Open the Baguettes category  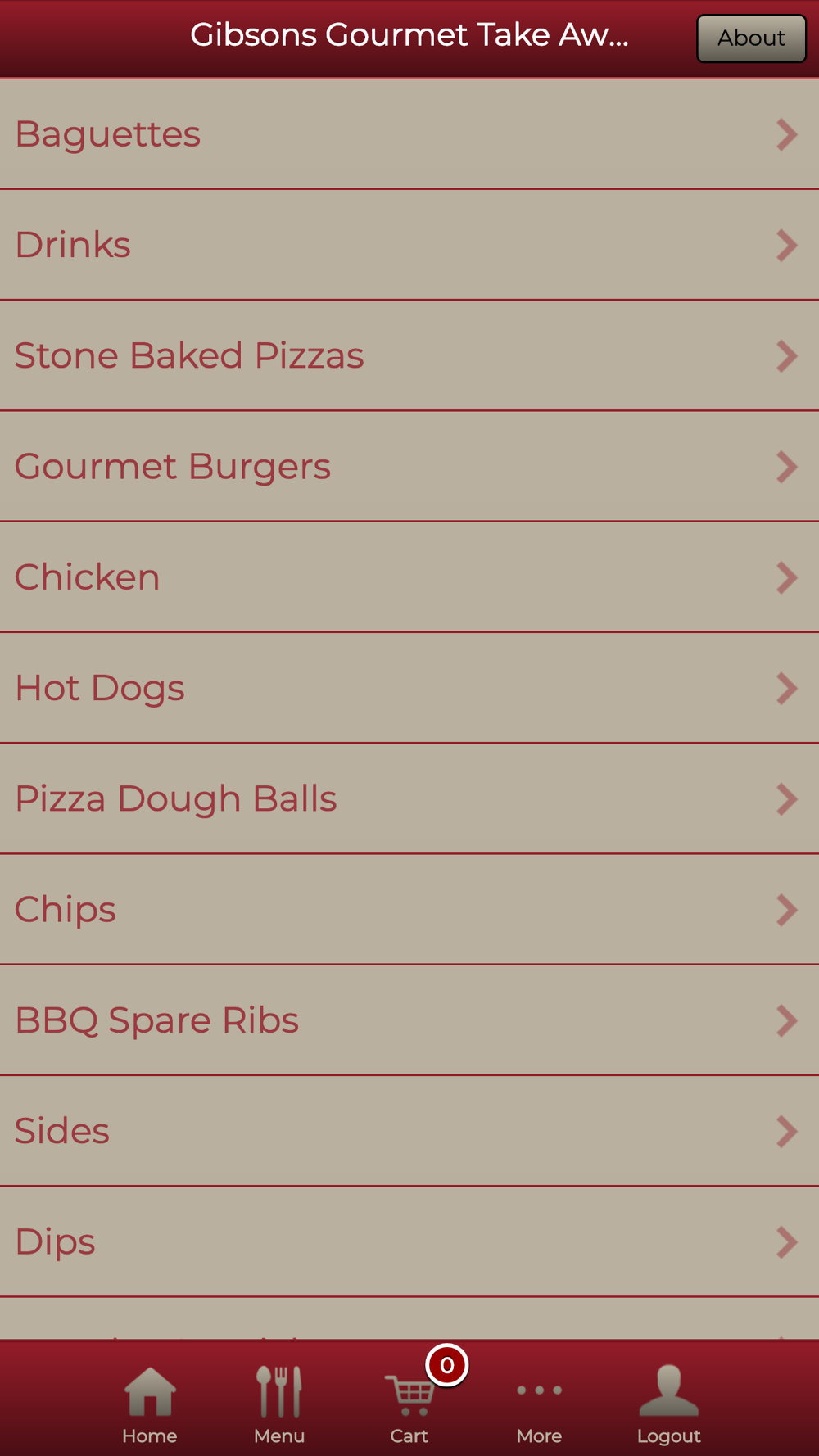click(409, 134)
